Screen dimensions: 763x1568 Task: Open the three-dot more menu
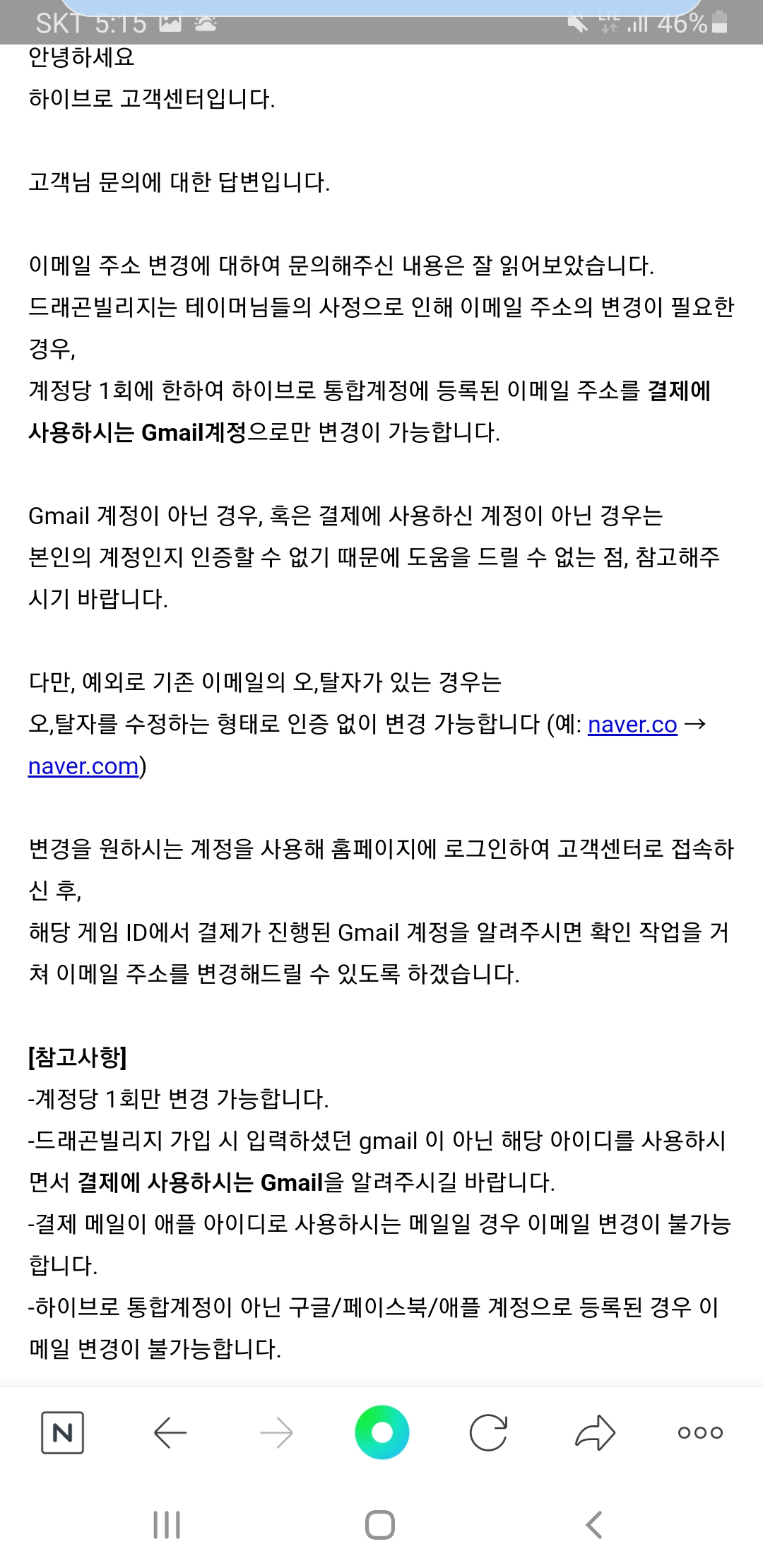(x=700, y=1433)
